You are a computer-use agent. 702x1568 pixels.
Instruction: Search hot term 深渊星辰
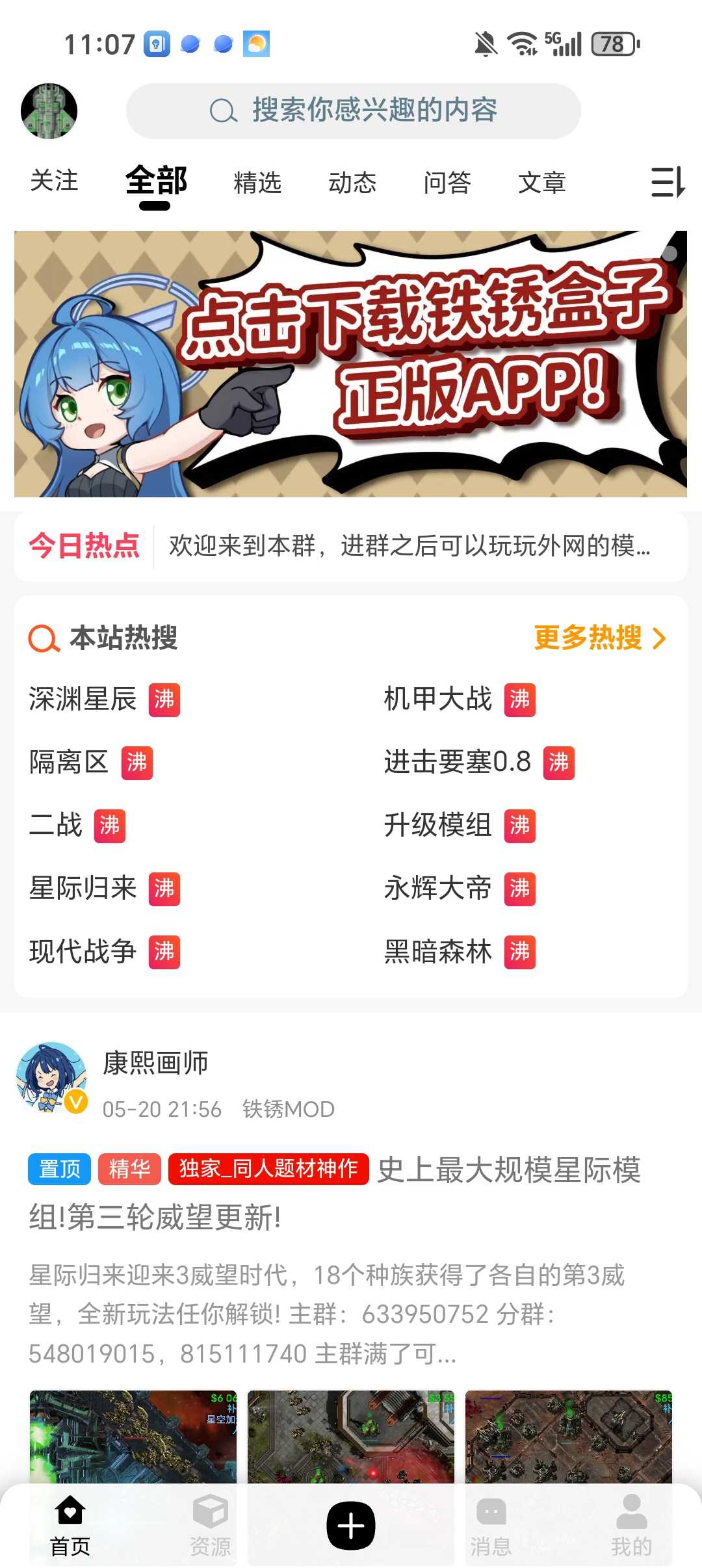coord(83,699)
